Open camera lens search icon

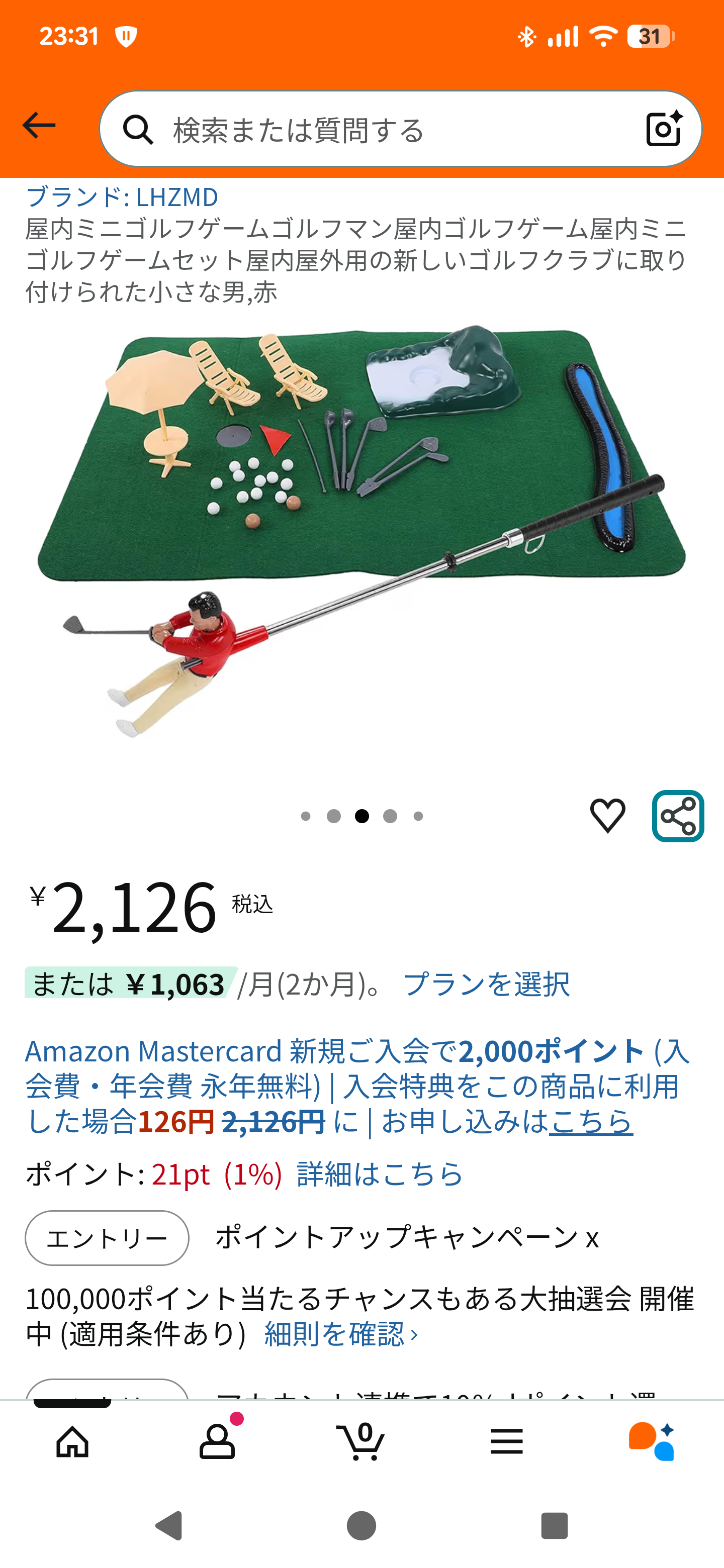click(x=663, y=129)
